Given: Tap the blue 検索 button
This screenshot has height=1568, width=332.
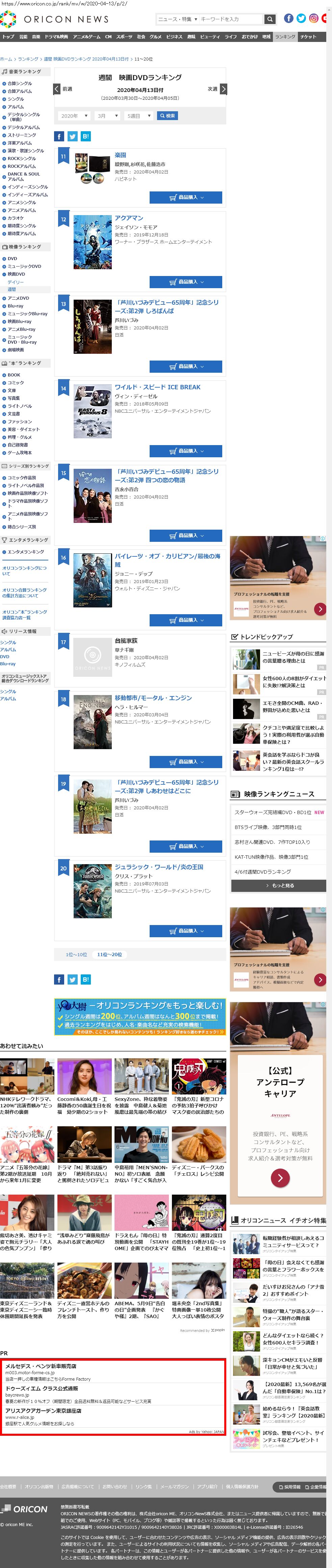Looking at the screenshot, I should point(167,116).
